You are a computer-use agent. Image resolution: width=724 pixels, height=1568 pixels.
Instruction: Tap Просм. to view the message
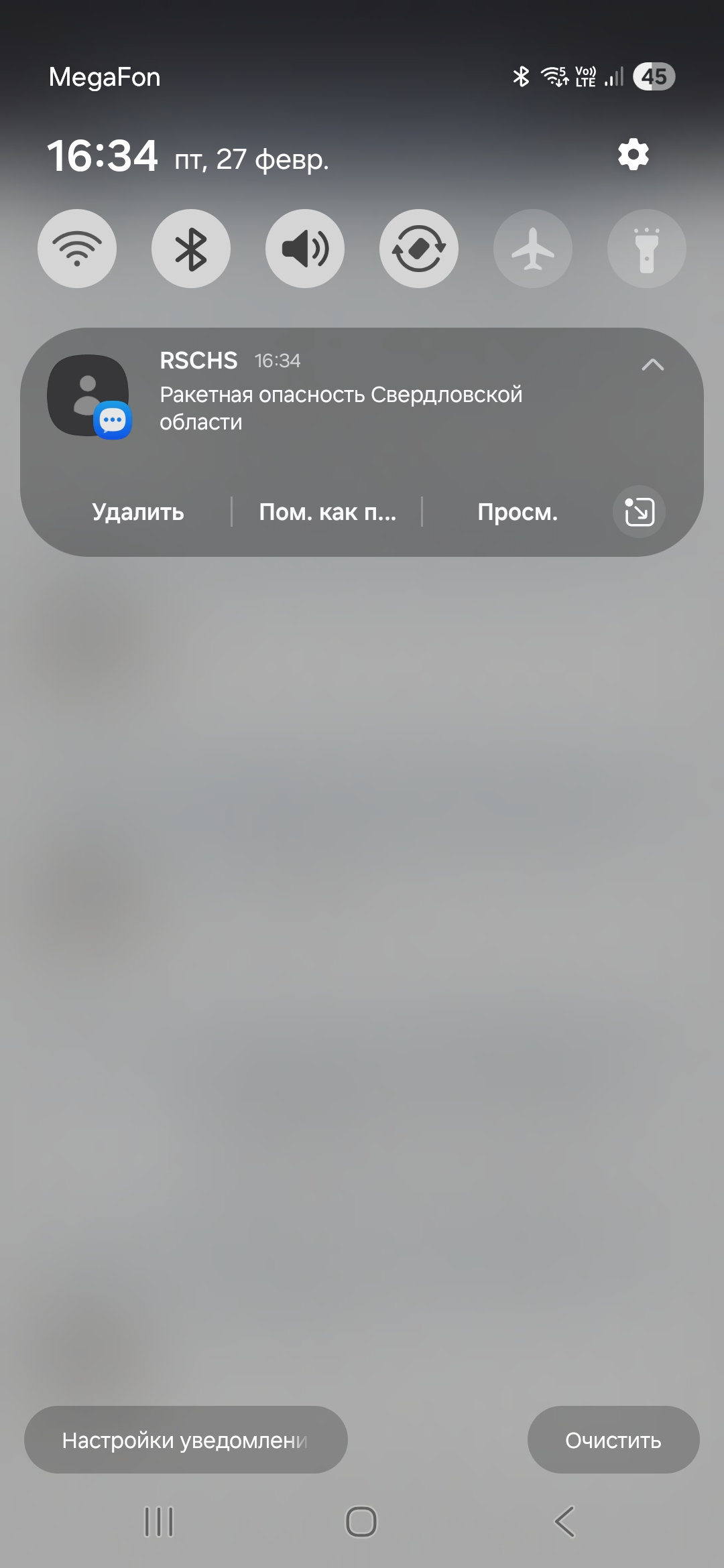pyautogui.click(x=518, y=512)
